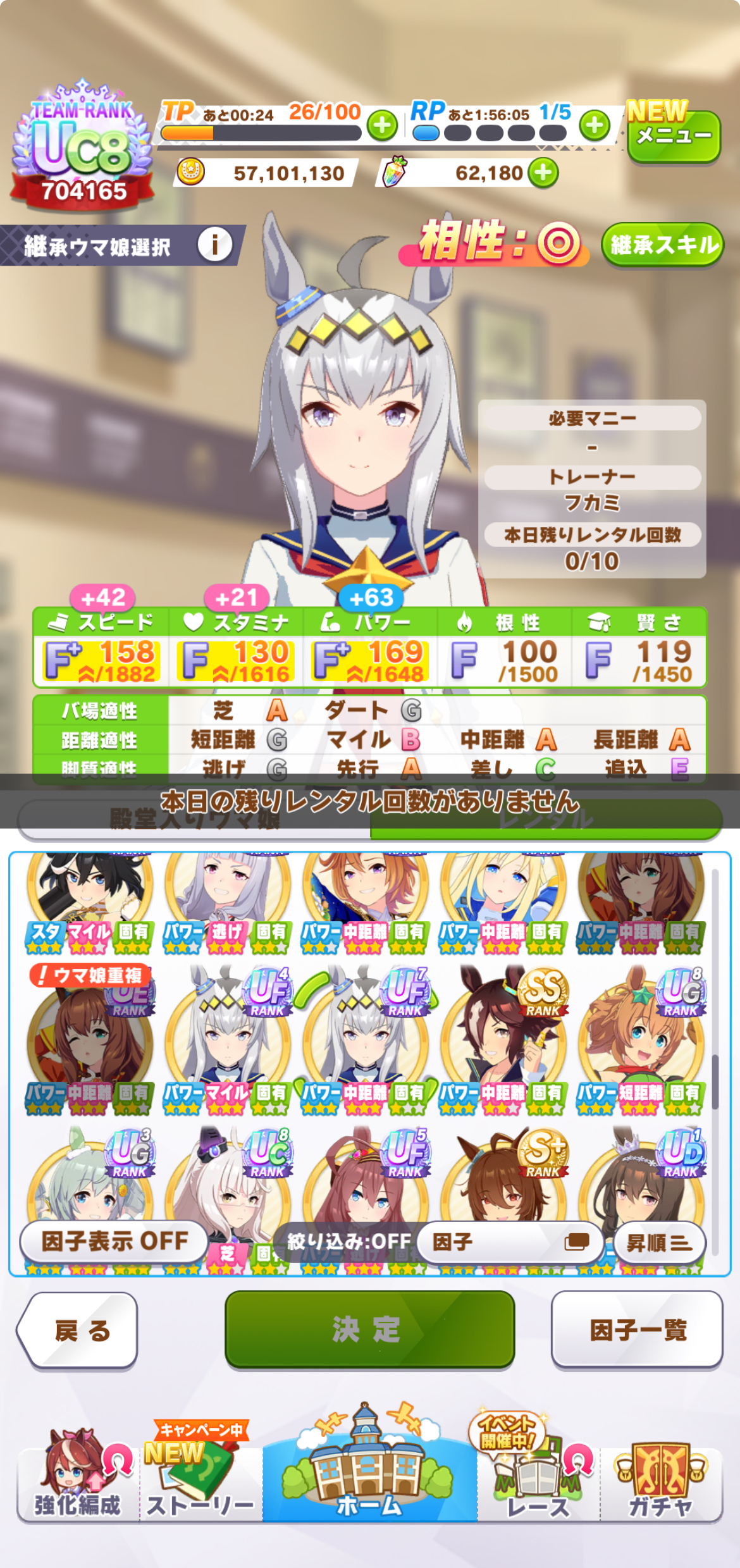
Task: Switch to the ストーリー tab
Action: coord(200,1477)
